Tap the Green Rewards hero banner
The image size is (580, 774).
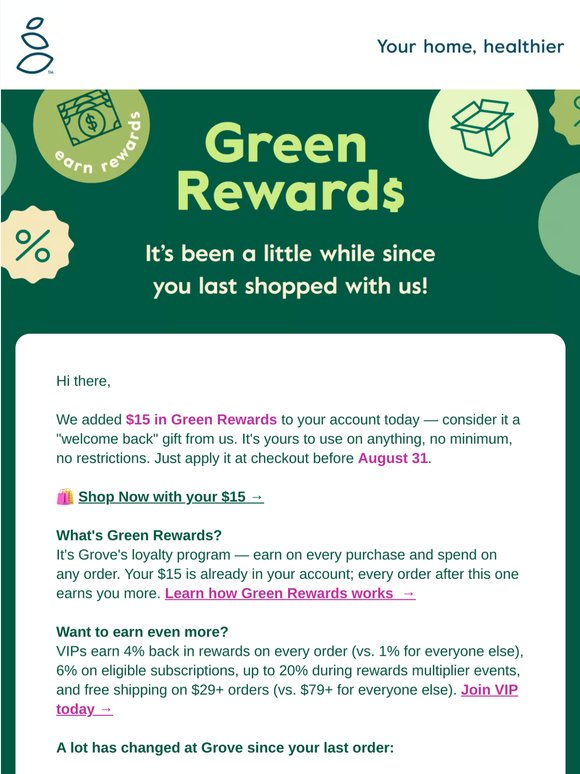tap(290, 211)
